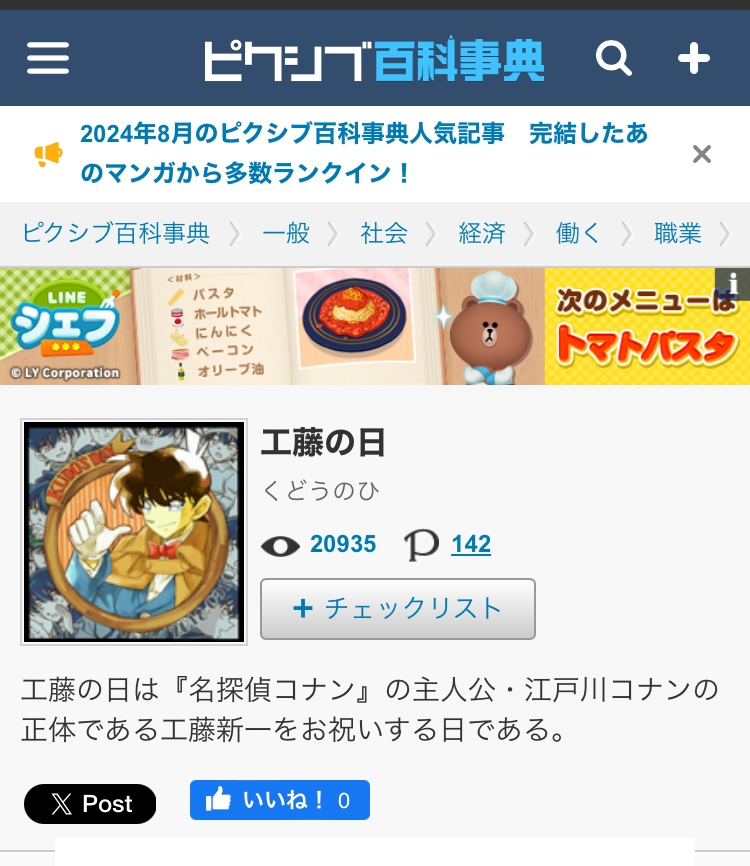This screenshot has height=866, width=750.
Task: Go to the 働く breadcrumb
Action: click(578, 233)
